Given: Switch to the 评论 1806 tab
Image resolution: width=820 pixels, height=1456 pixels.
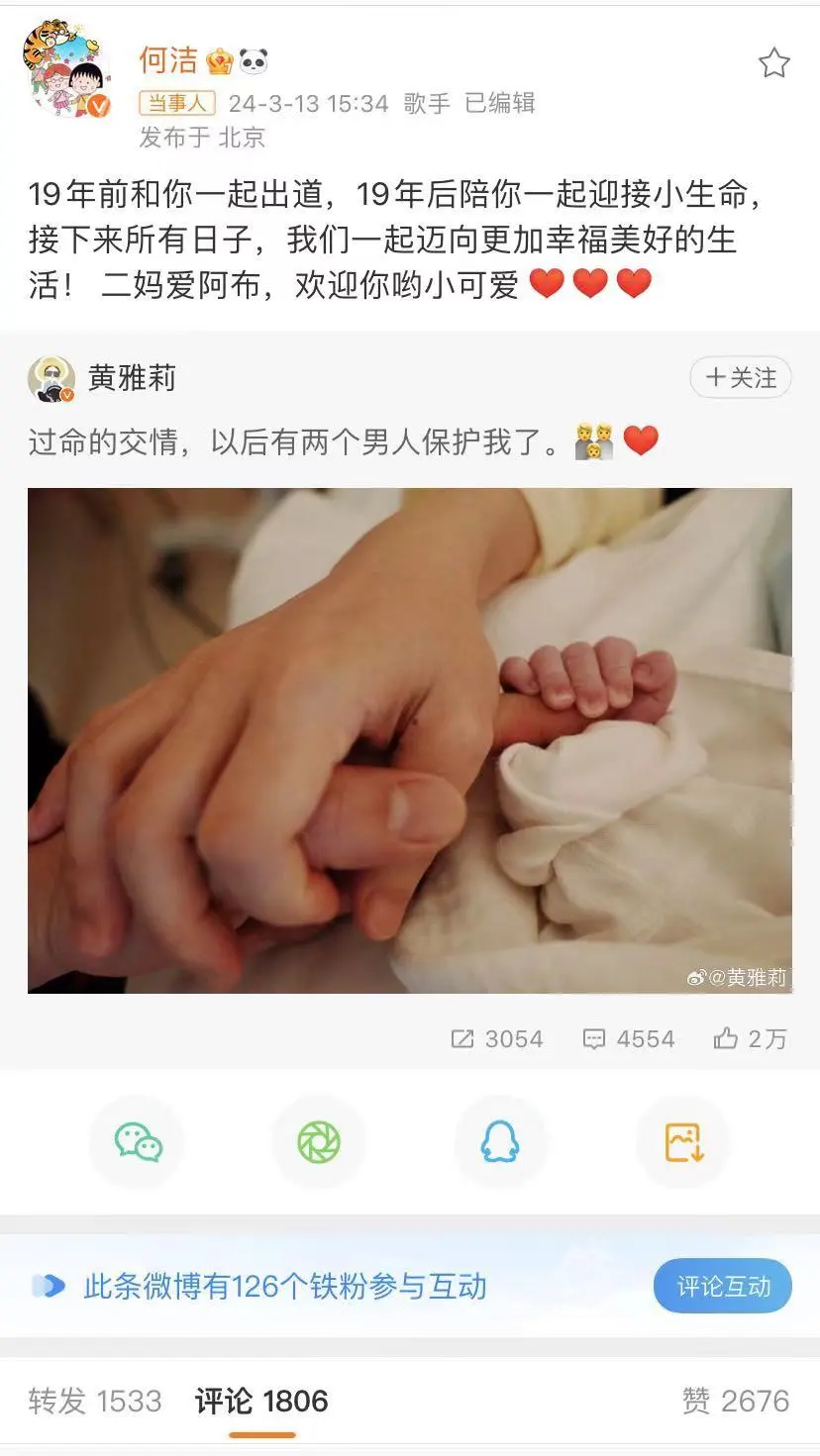Looking at the screenshot, I should coord(261,1401).
